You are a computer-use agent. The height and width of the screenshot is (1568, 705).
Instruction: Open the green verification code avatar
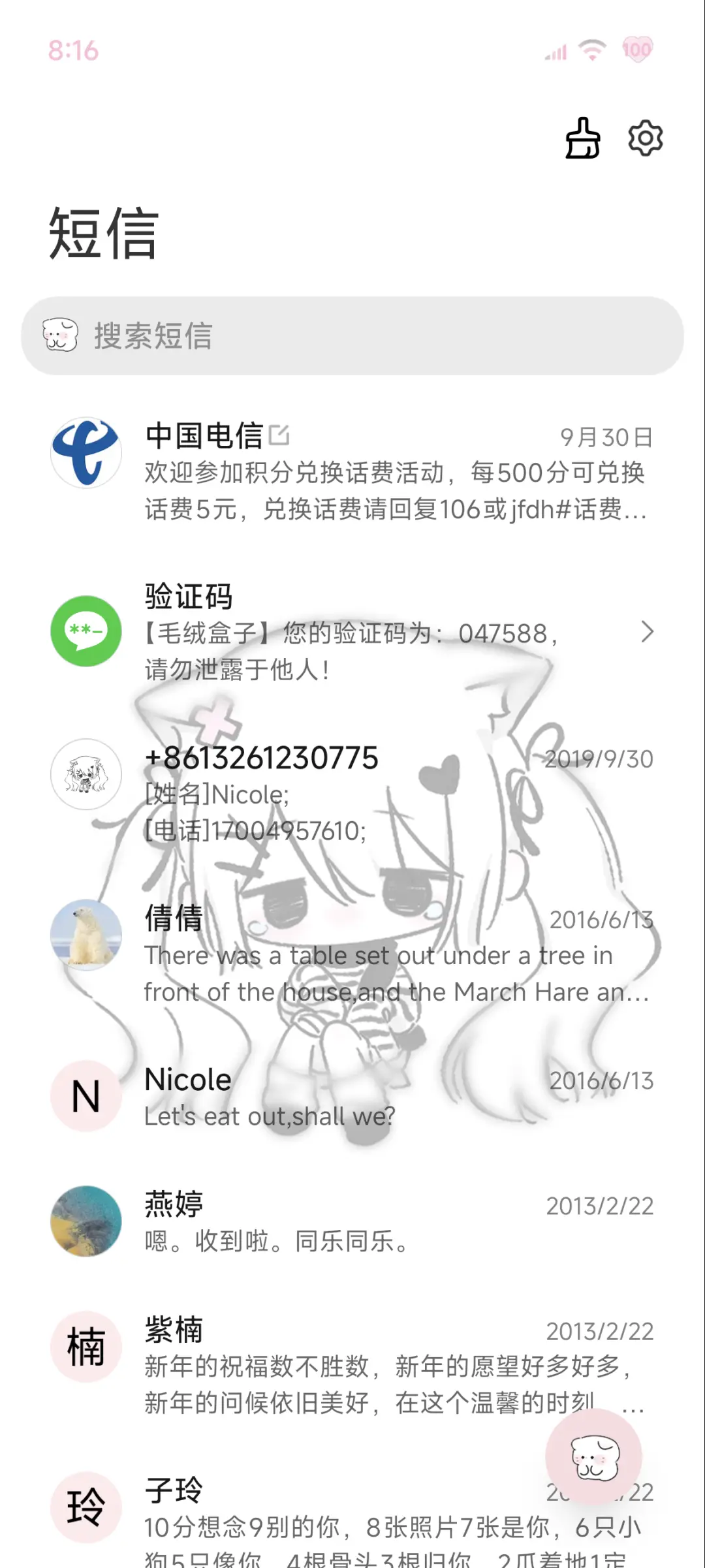(x=86, y=632)
